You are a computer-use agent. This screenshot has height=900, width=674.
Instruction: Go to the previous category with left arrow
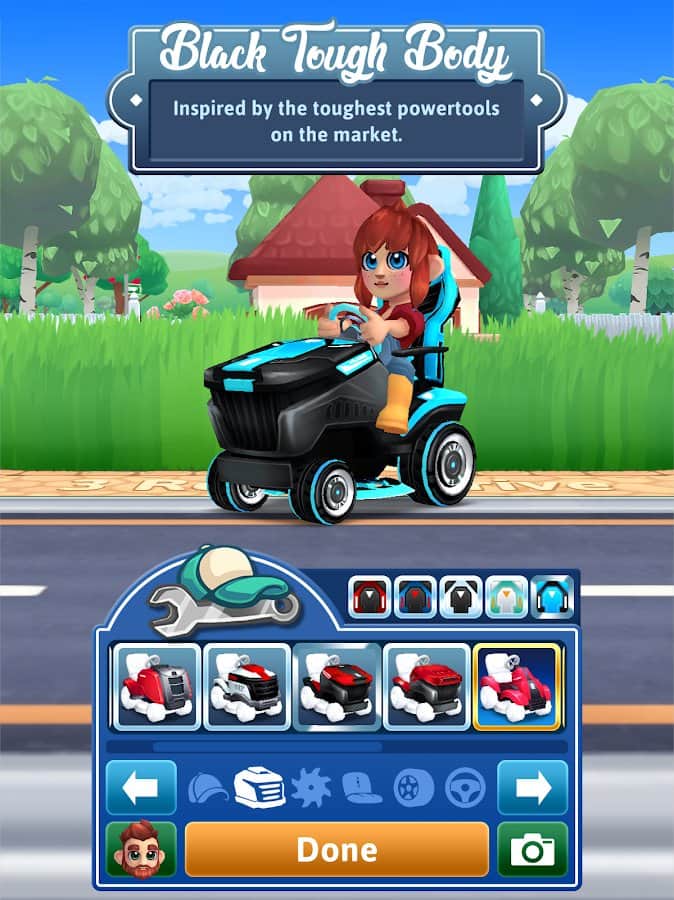[141, 788]
